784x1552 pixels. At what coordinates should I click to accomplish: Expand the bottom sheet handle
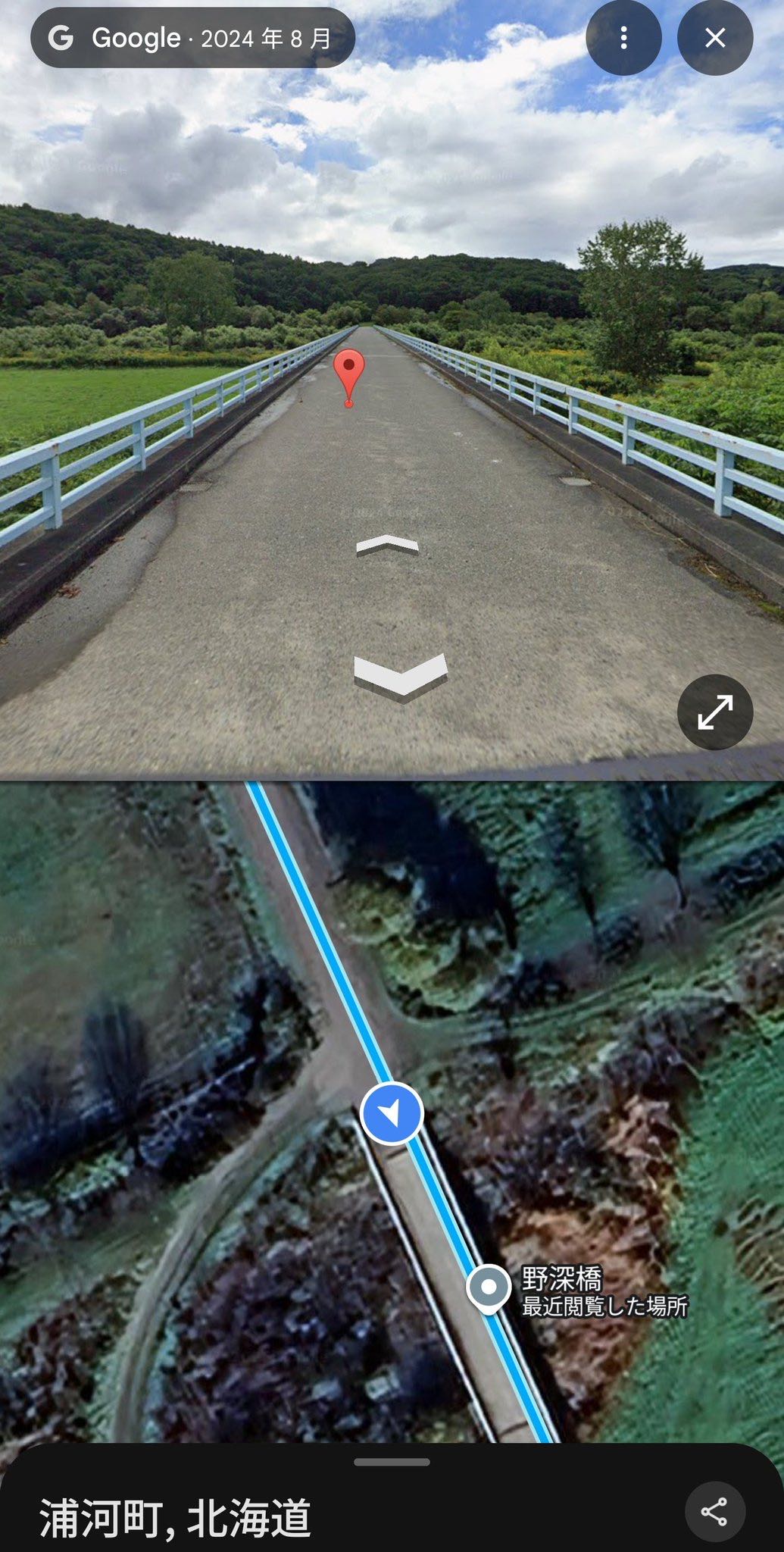[392, 1462]
